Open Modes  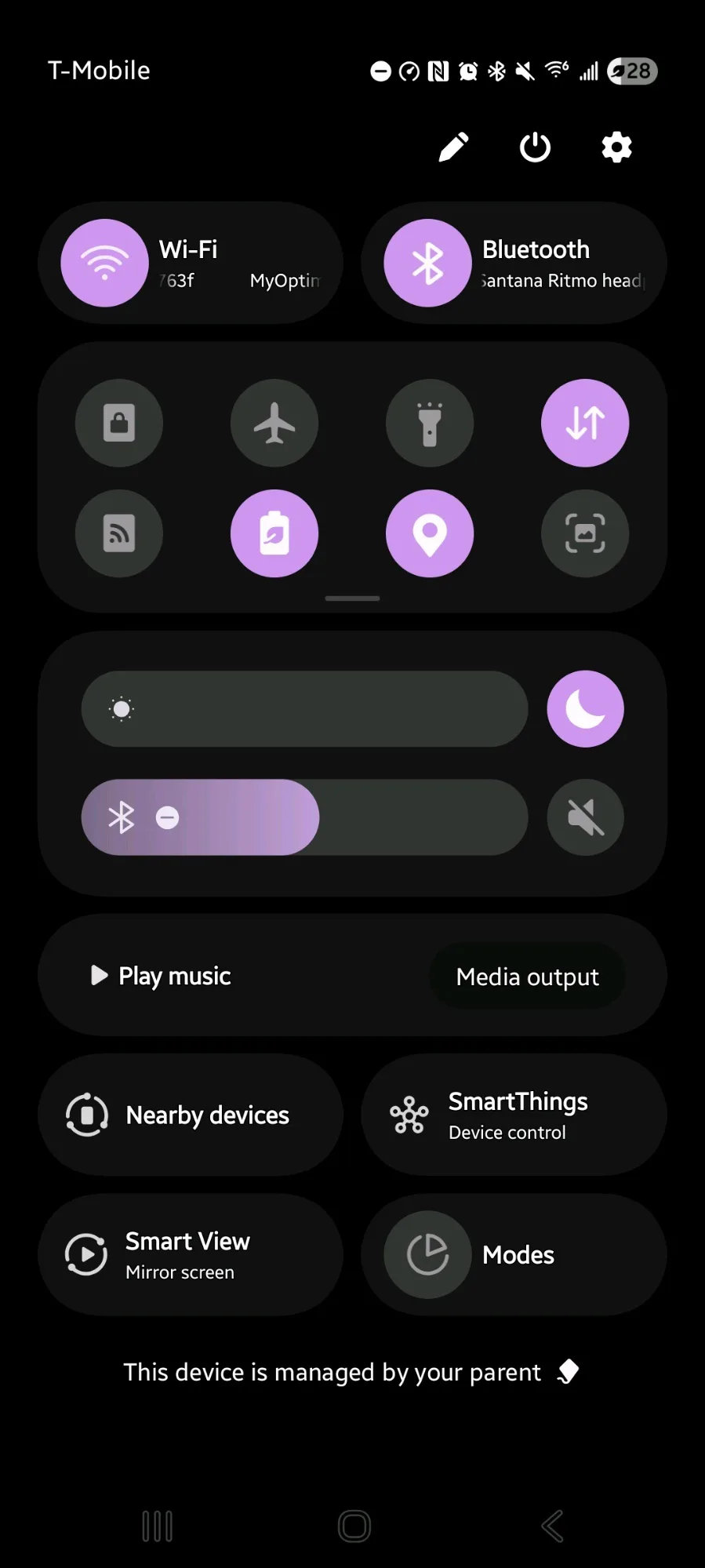point(514,1255)
